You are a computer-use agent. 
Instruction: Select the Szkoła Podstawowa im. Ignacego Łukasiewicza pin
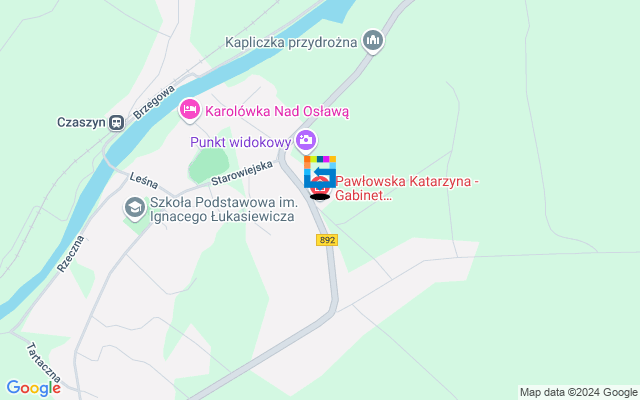133,207
